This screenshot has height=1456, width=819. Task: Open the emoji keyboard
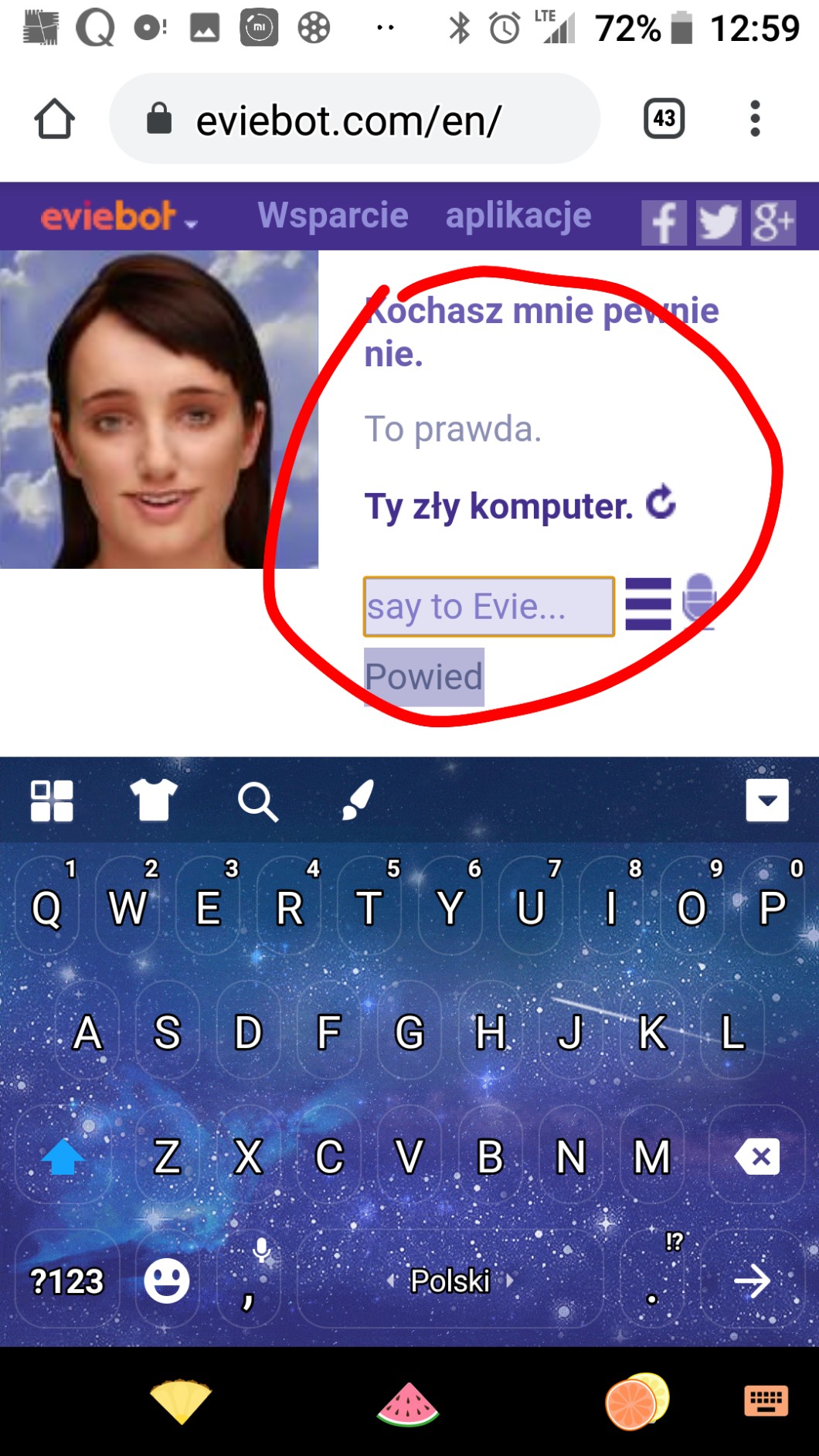click(167, 1281)
